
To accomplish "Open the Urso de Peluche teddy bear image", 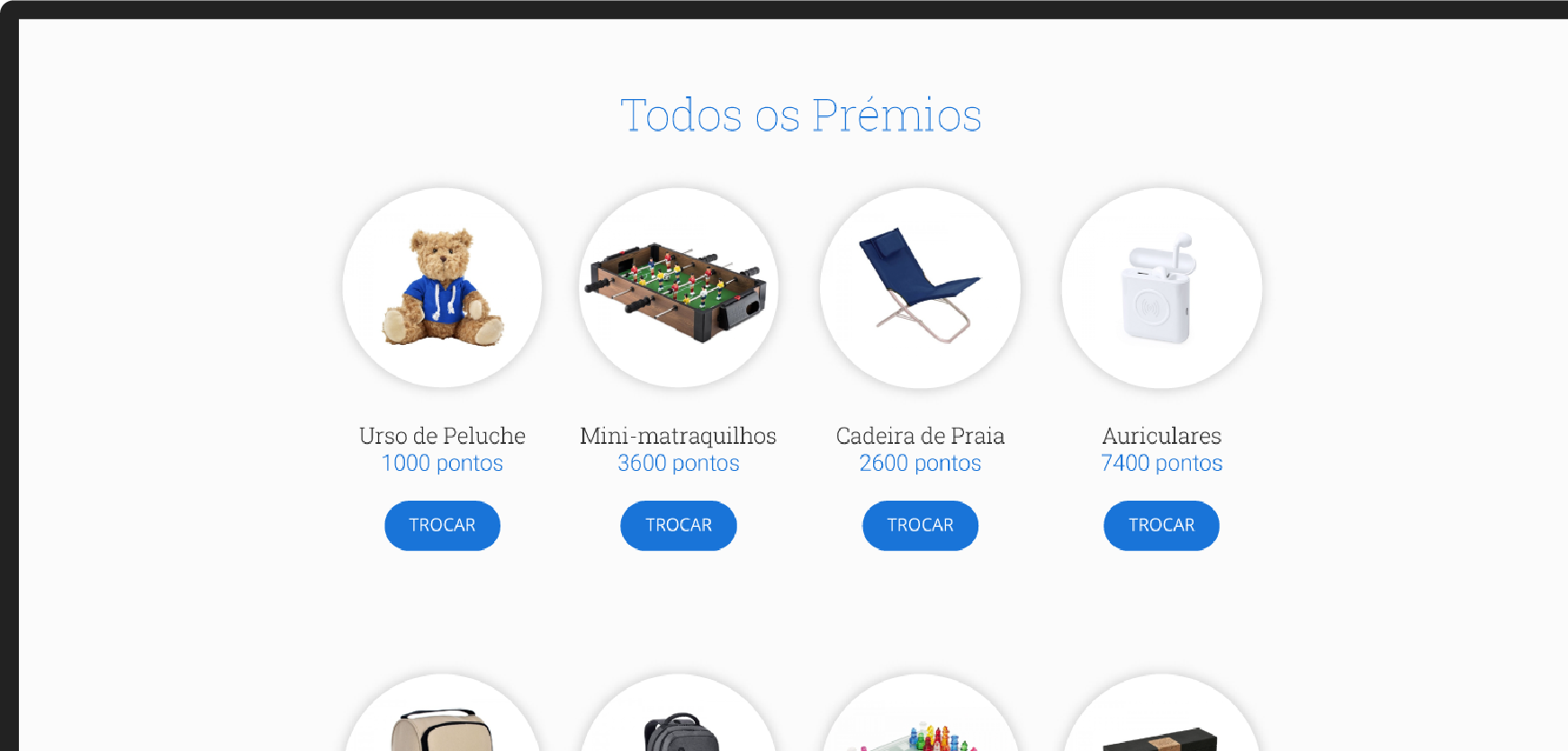I will point(442,288).
